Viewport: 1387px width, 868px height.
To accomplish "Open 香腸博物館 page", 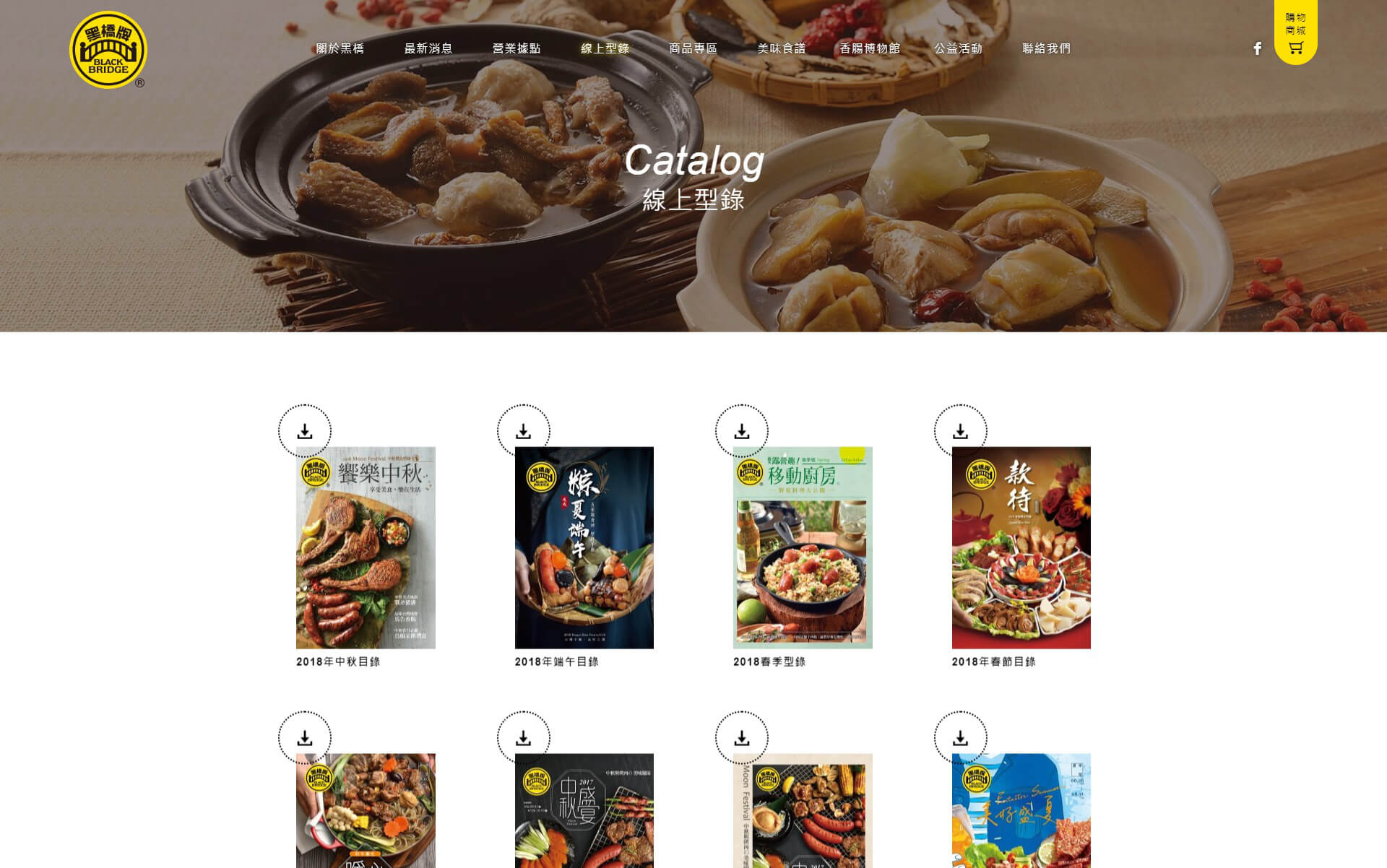I will 870,48.
